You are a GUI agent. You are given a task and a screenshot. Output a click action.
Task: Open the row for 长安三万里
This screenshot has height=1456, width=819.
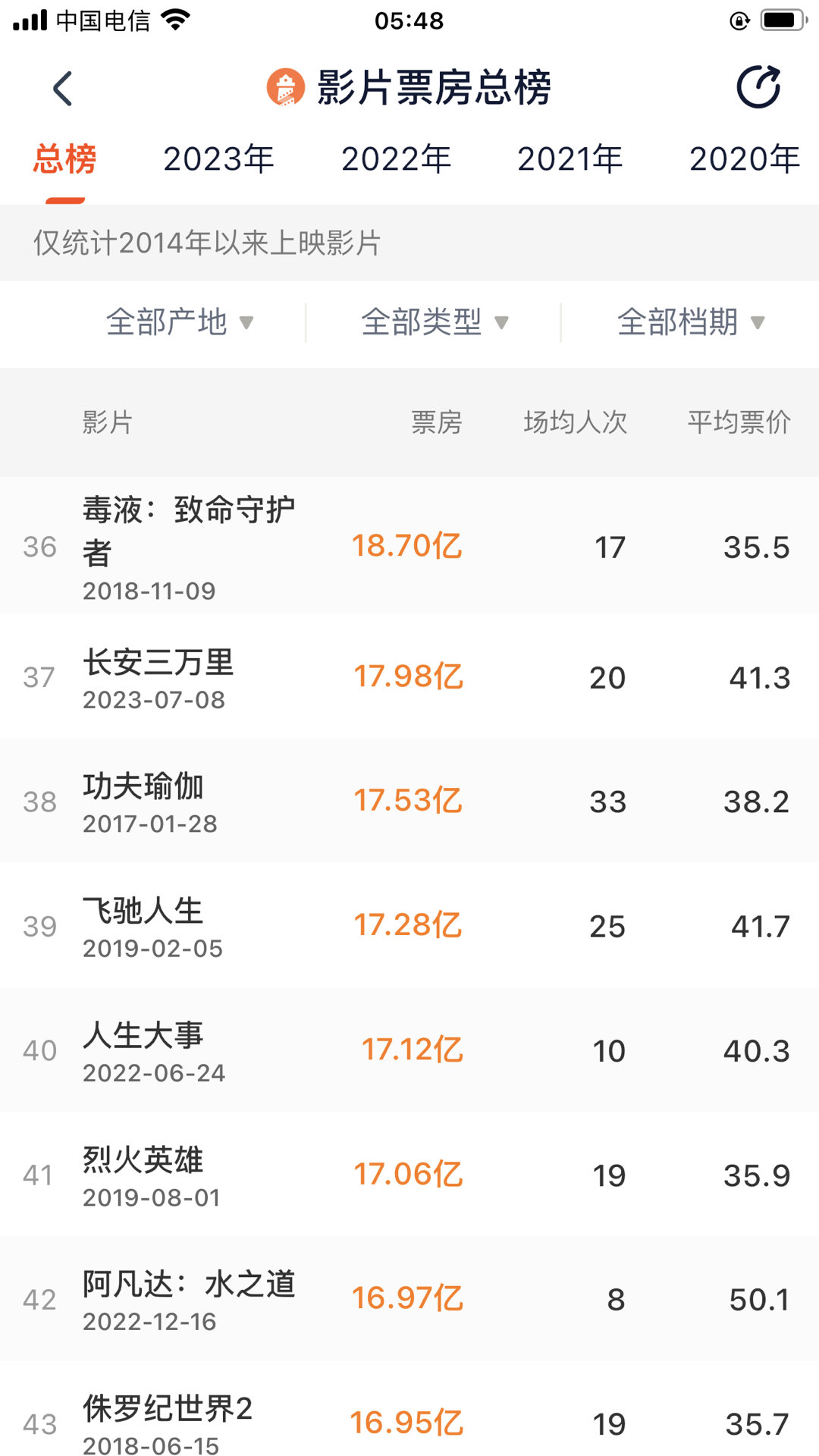pyautogui.click(x=409, y=676)
